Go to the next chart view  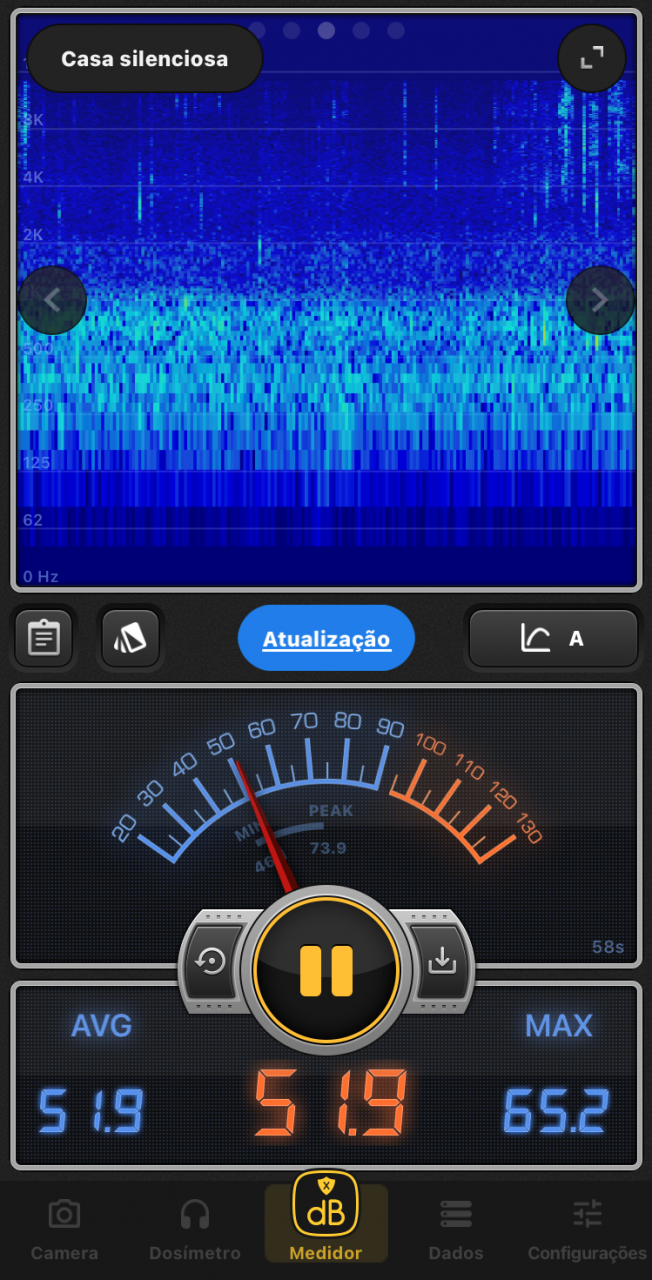click(x=600, y=300)
